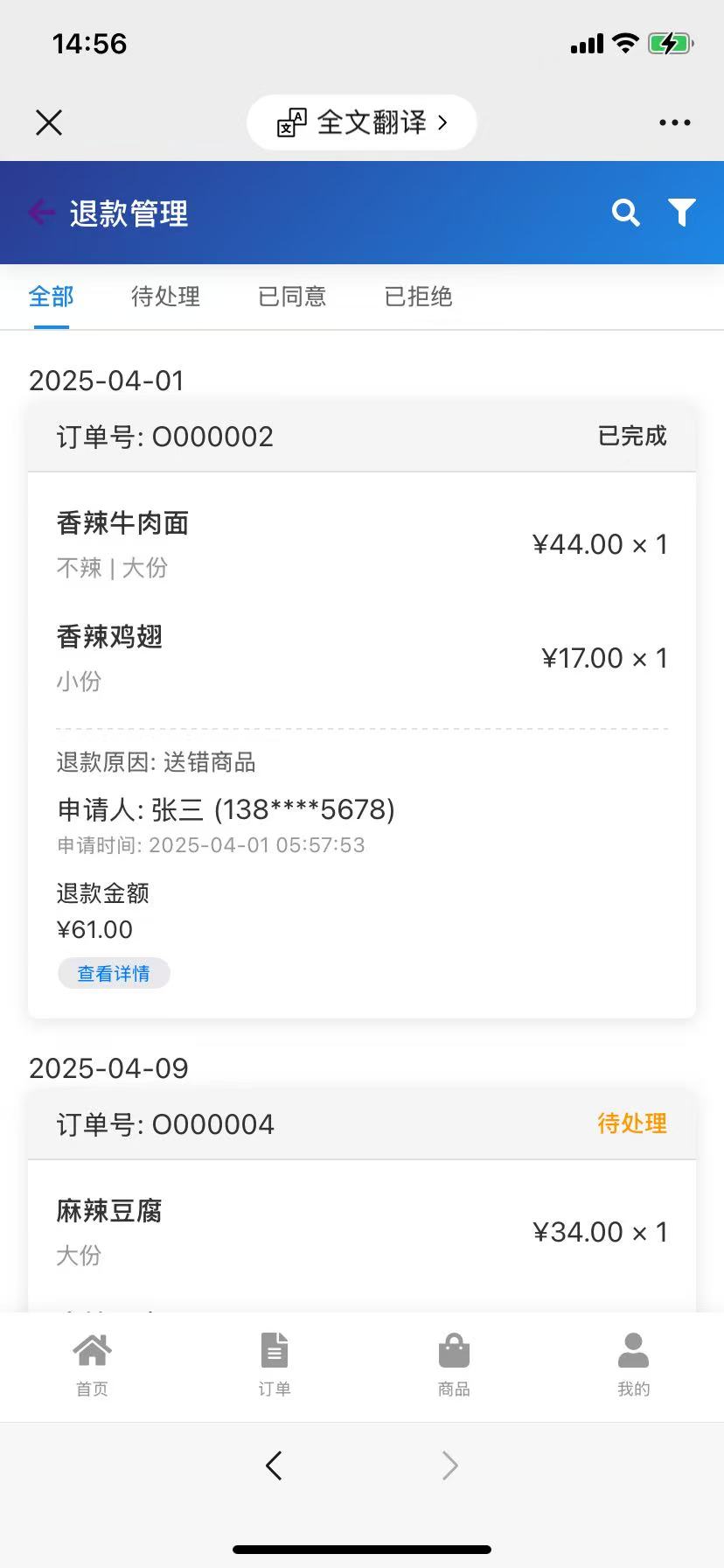The height and width of the screenshot is (1568, 724).
Task: Tap the 全文翻译 translate button
Action: click(x=362, y=122)
